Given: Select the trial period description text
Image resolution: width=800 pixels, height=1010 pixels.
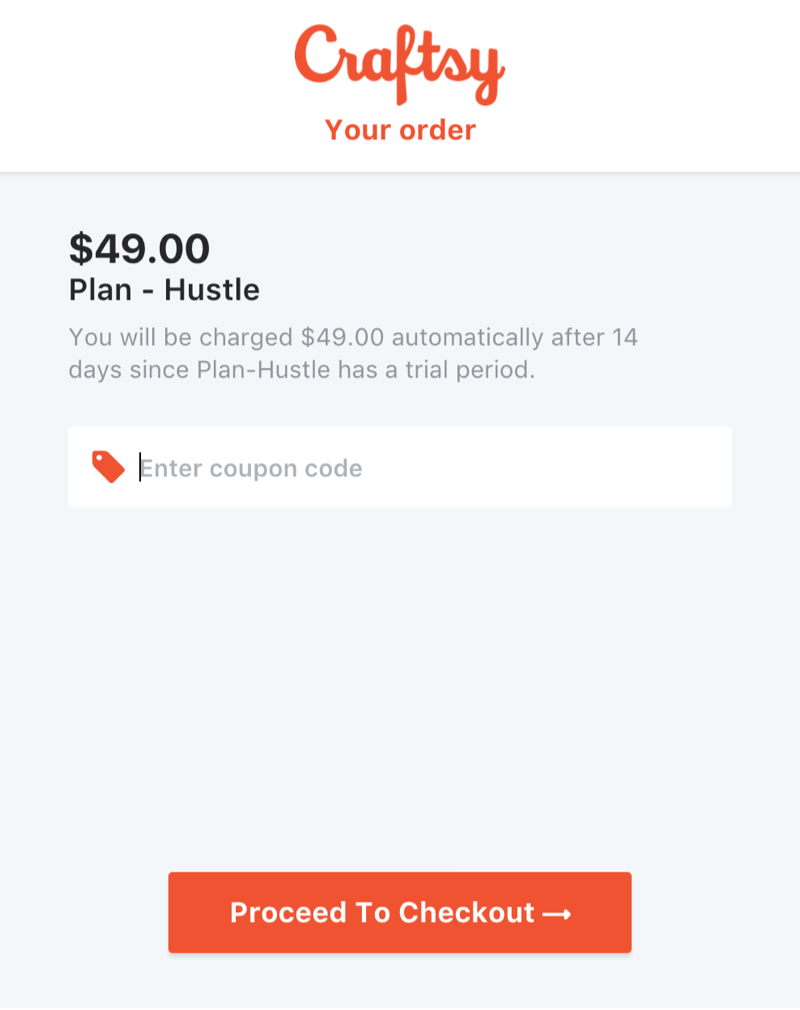Looking at the screenshot, I should 354,353.
